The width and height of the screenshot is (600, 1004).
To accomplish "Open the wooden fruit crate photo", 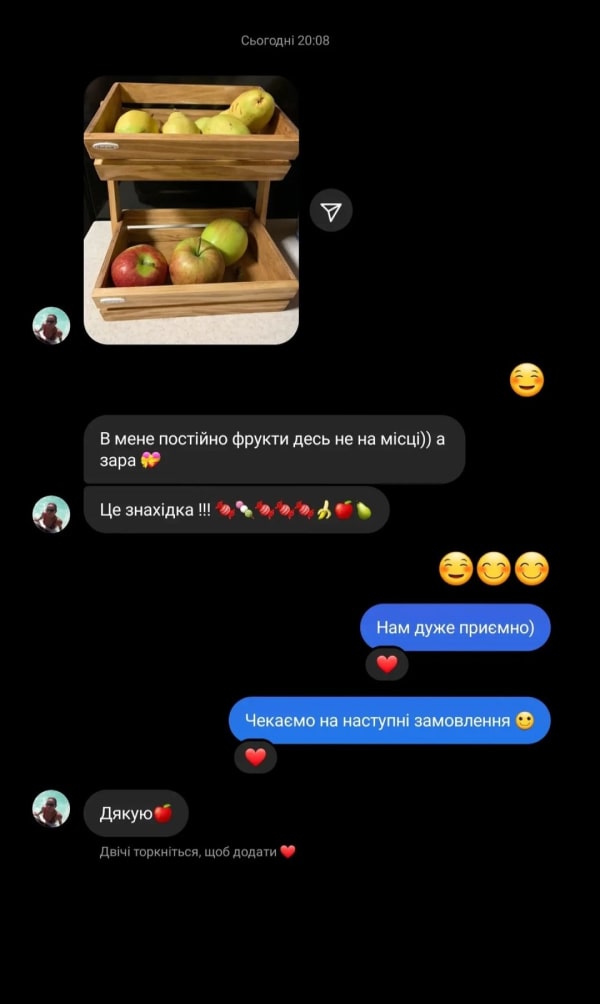I will tap(191, 210).
